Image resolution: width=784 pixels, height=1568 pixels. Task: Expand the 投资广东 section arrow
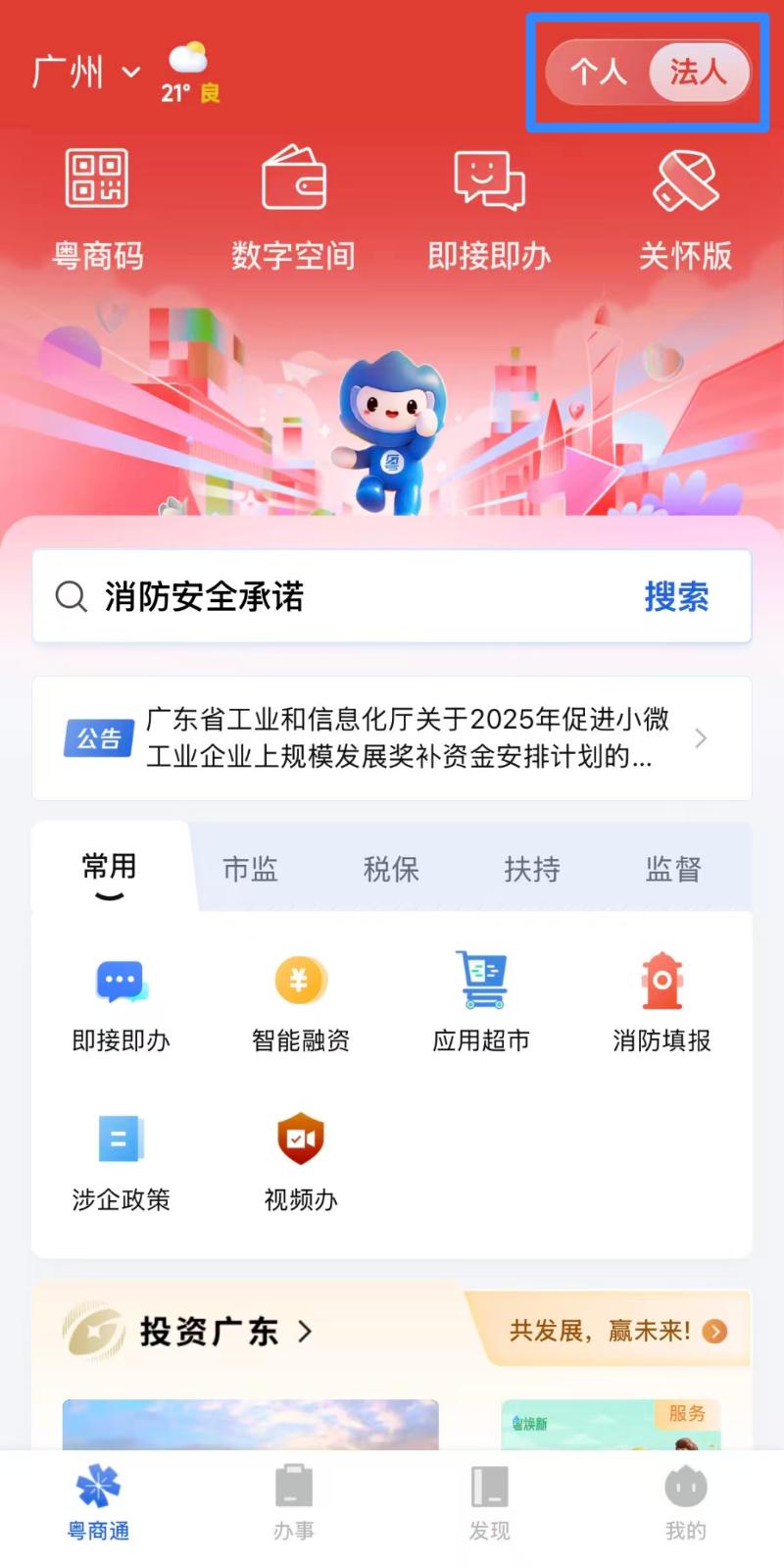[305, 1332]
